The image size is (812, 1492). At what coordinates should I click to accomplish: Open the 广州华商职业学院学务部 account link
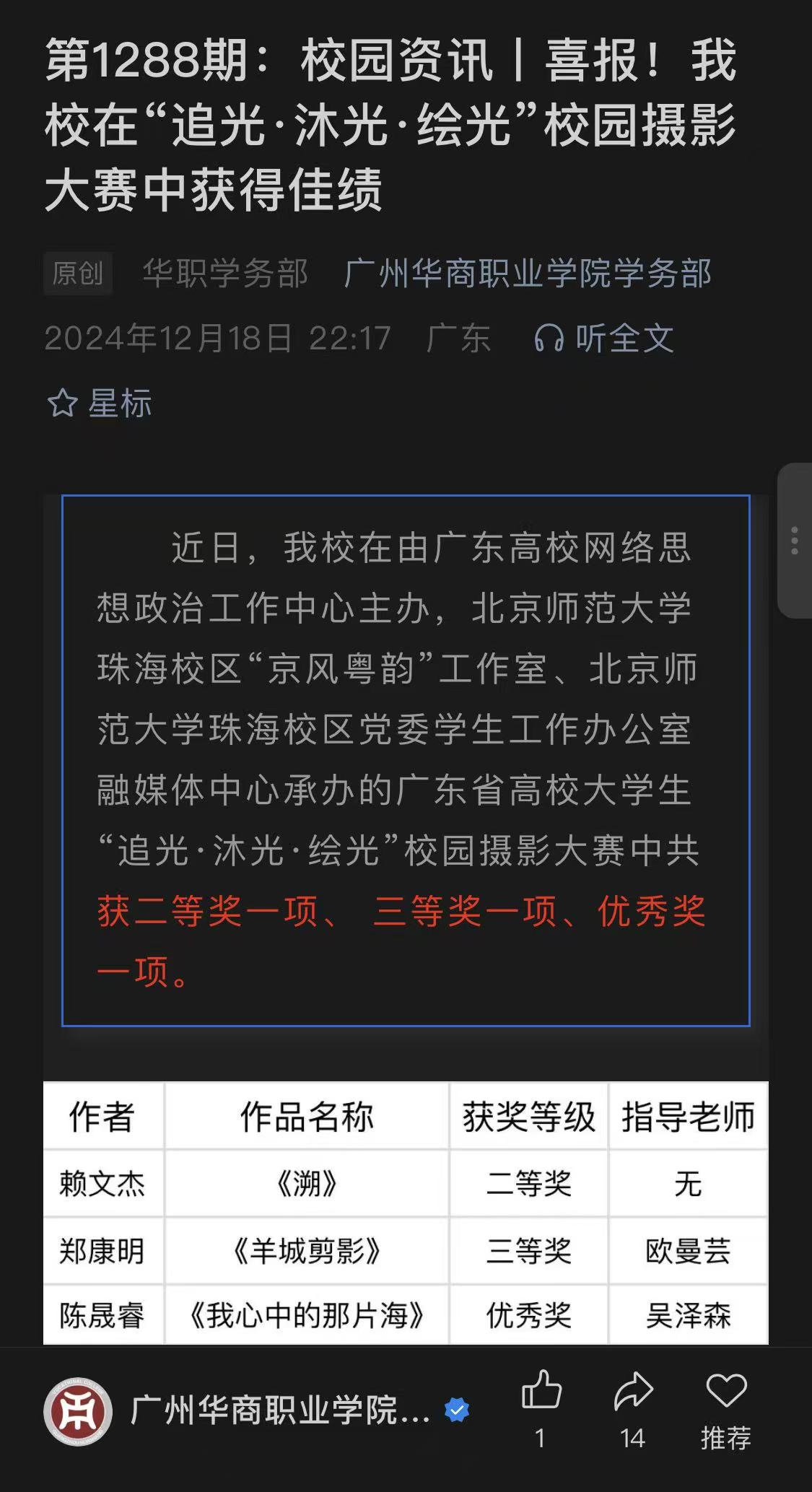(528, 274)
